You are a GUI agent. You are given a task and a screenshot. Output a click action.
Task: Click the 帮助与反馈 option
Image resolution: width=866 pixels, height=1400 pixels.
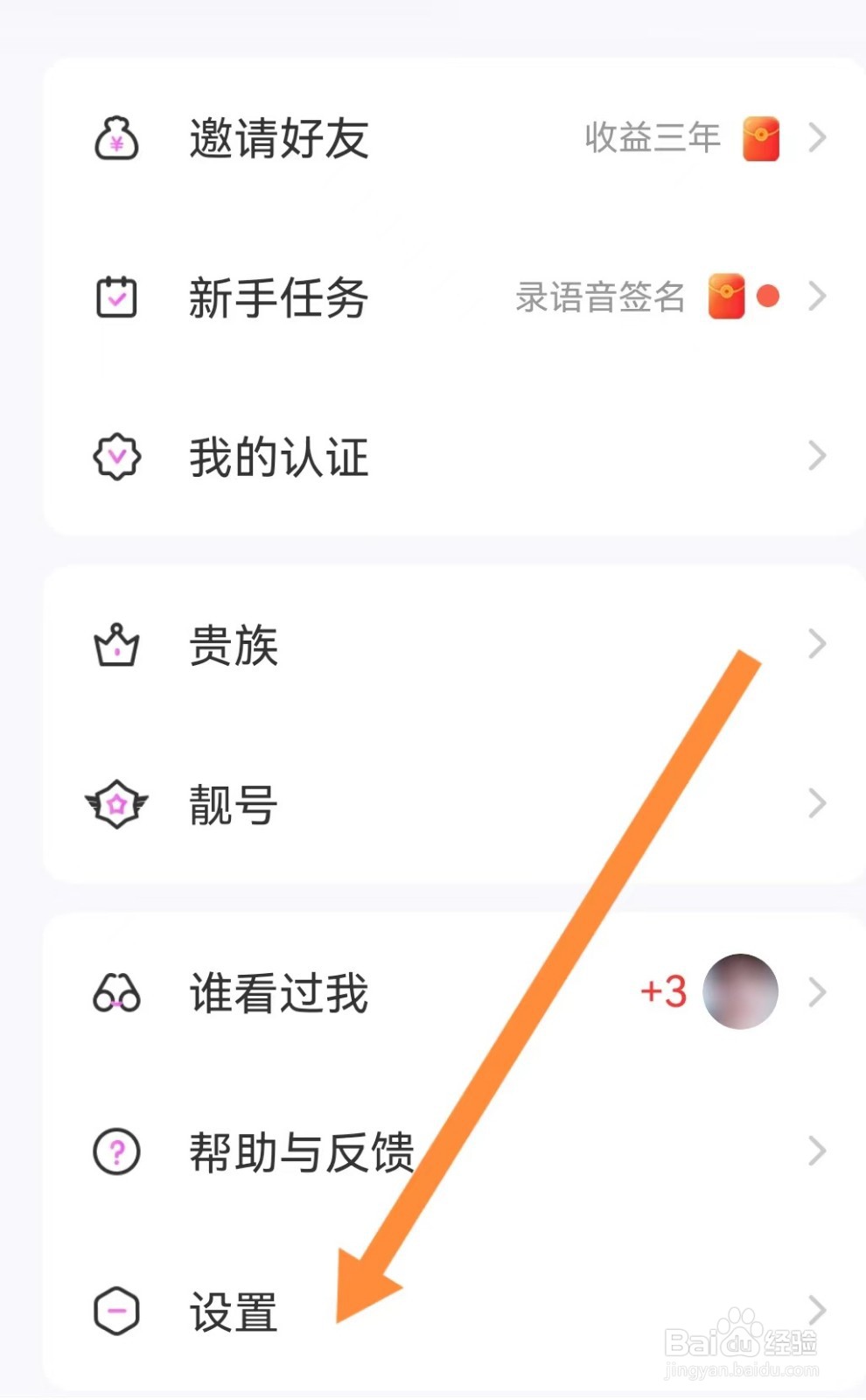point(302,1151)
